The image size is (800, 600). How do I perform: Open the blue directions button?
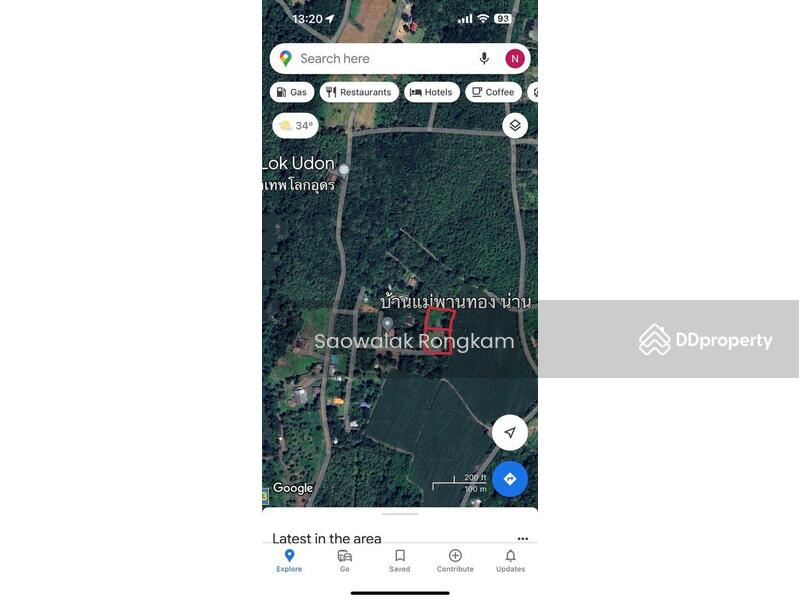[510, 479]
